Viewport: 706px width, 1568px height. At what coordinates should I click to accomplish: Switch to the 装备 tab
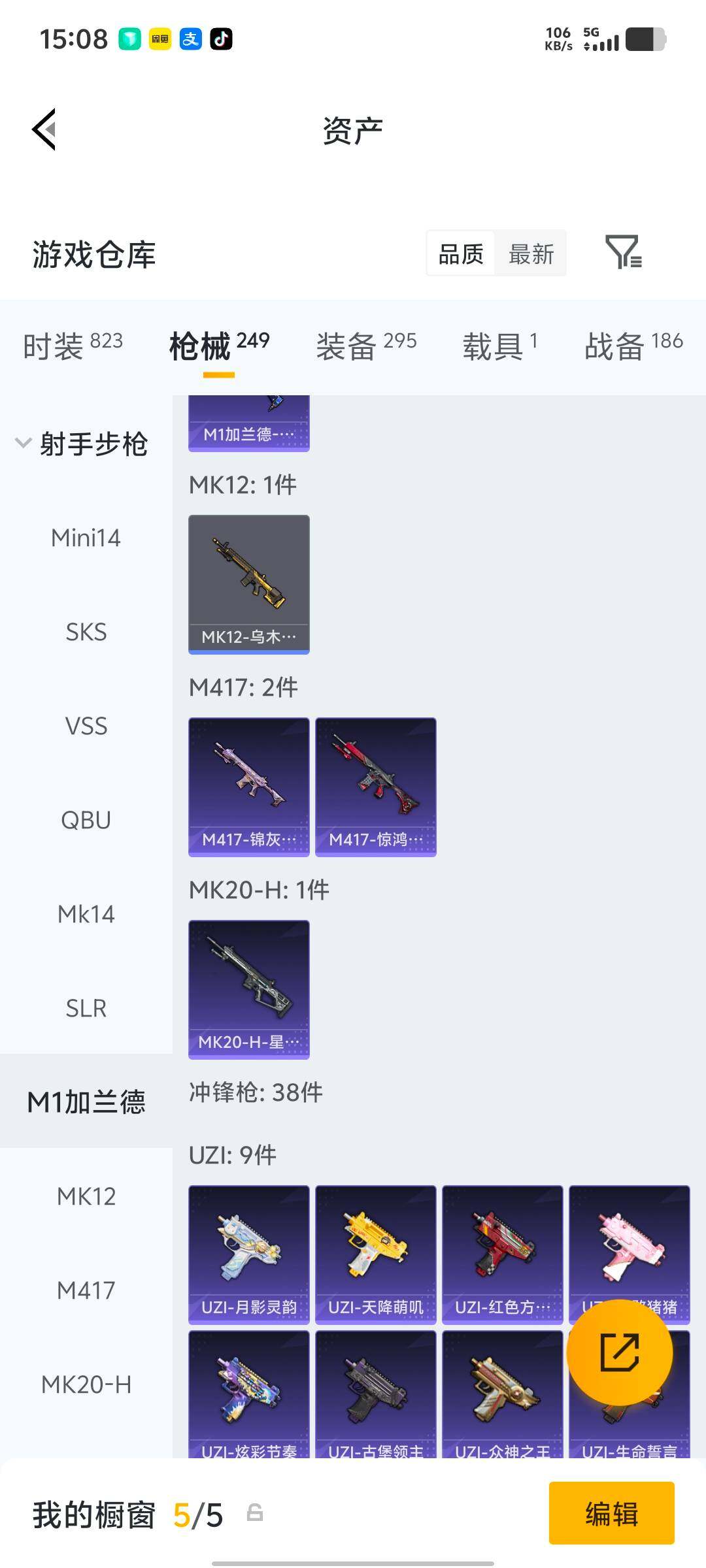pyautogui.click(x=366, y=346)
